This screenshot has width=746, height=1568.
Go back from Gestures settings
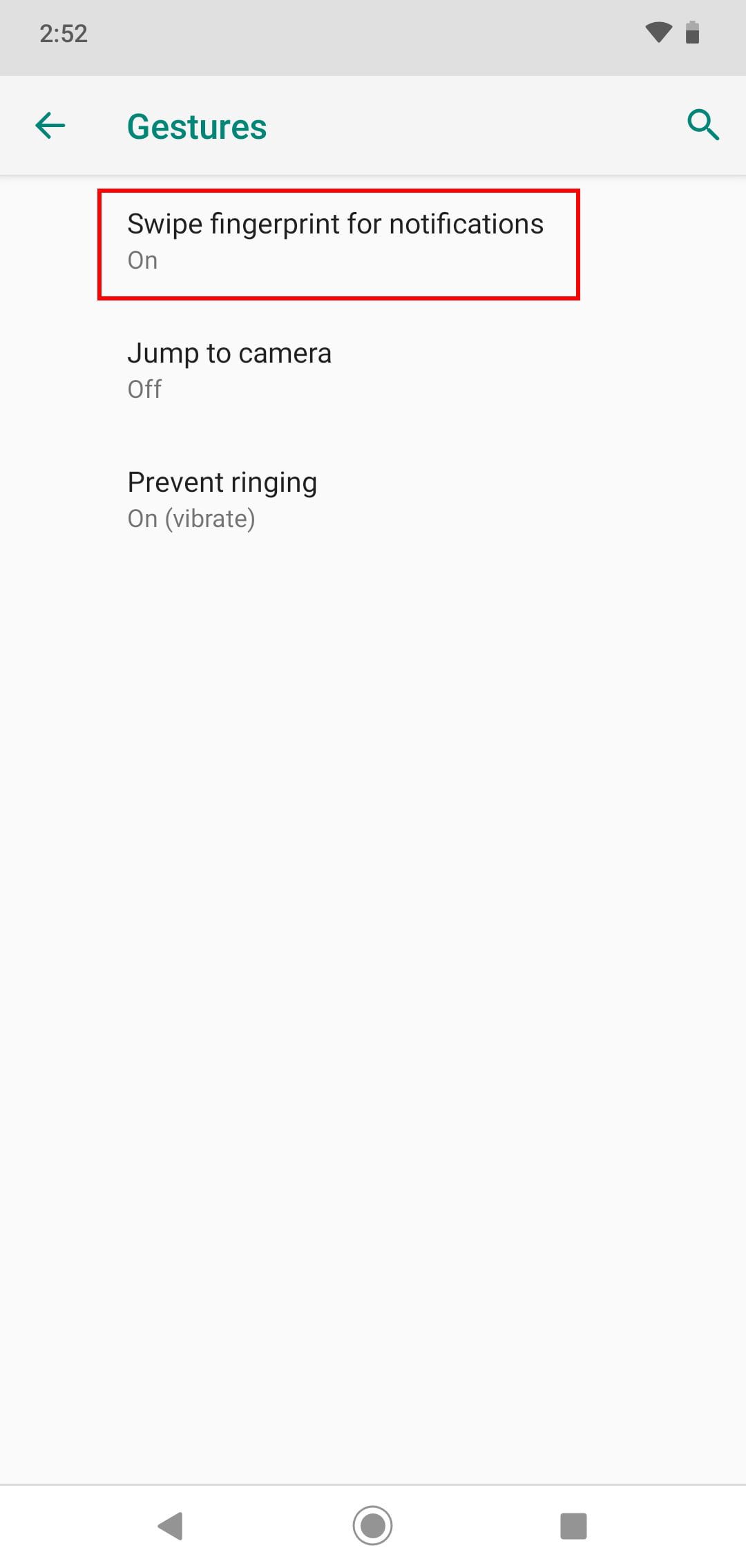coord(50,126)
